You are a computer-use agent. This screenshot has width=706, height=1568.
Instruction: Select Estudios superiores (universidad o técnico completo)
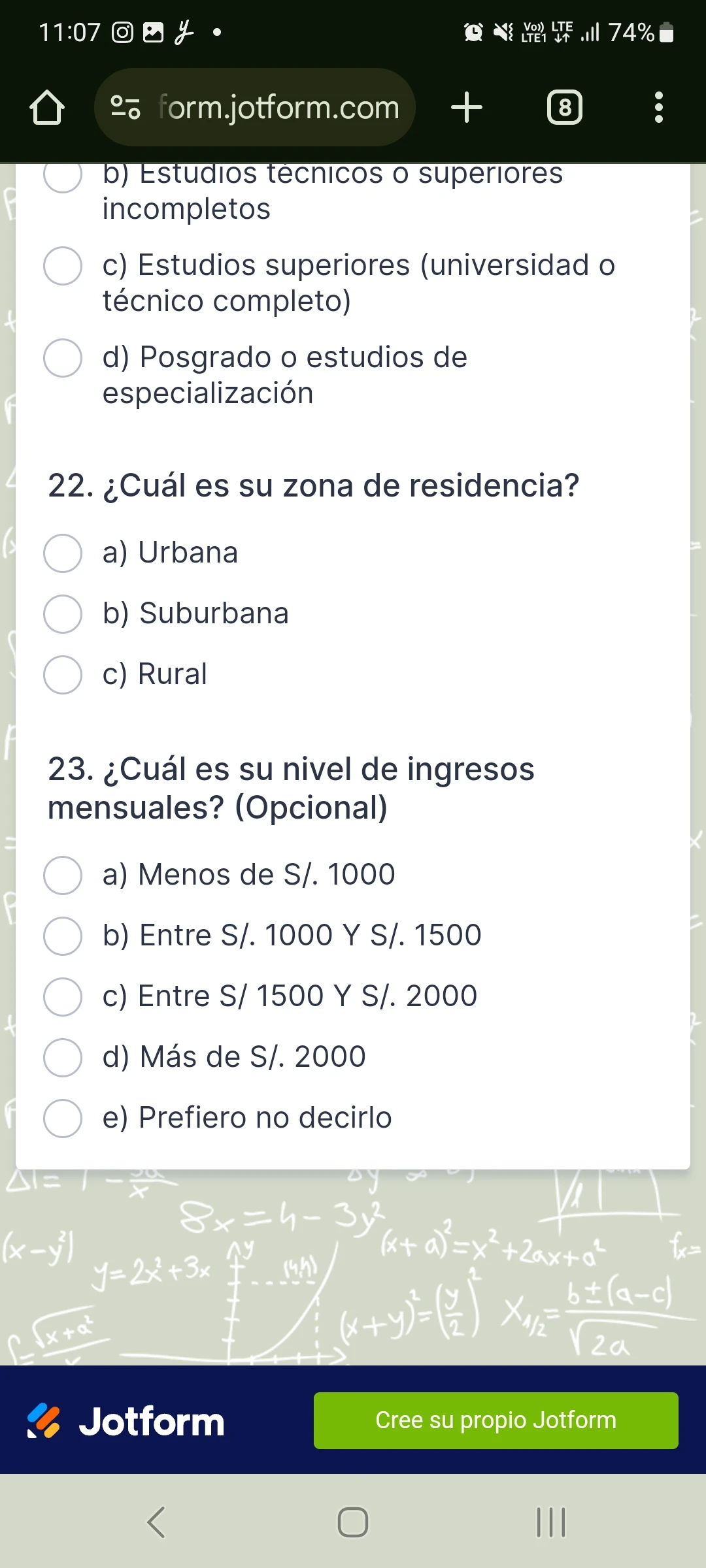pos(63,266)
